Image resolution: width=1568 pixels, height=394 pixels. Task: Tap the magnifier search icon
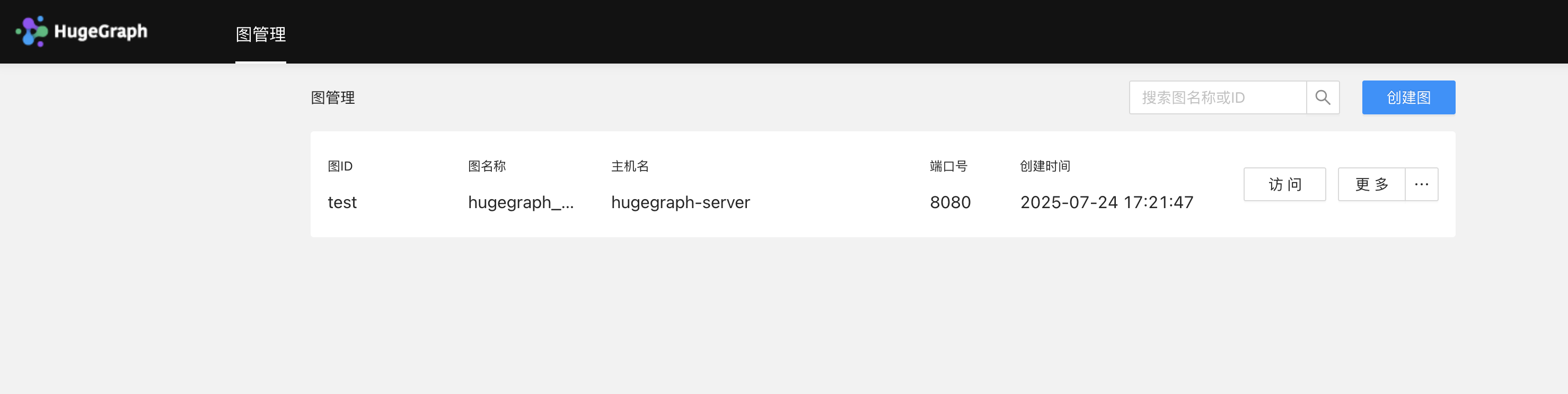click(1323, 97)
